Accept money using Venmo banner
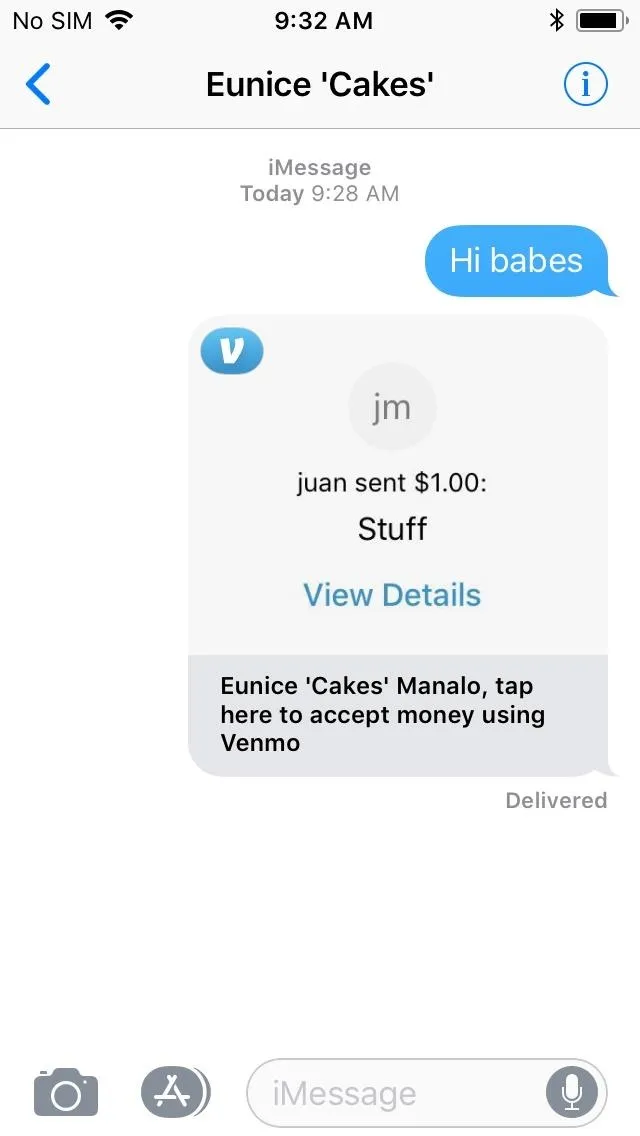640x1136 pixels. click(398, 715)
